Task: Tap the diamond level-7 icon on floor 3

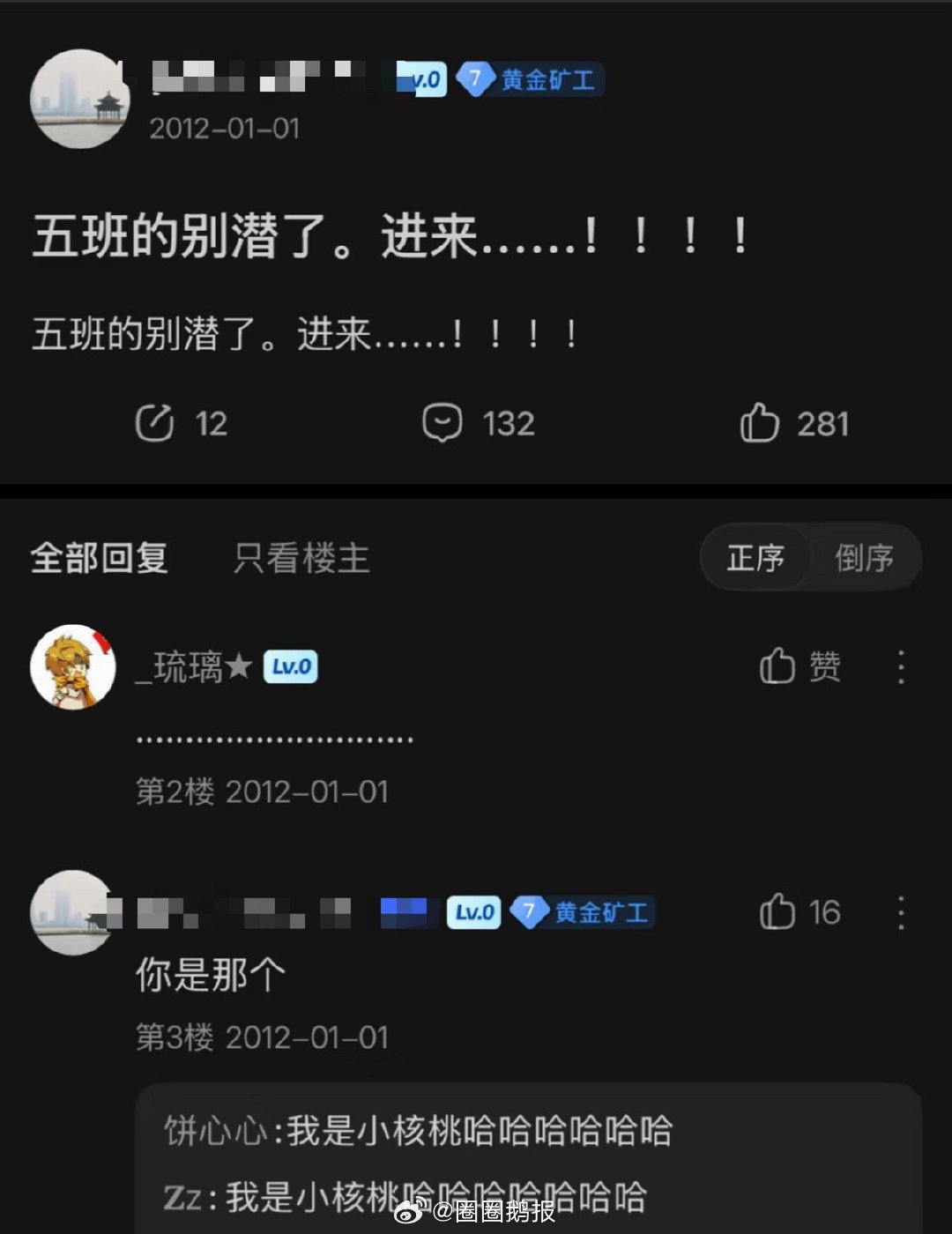Action: coord(528,914)
